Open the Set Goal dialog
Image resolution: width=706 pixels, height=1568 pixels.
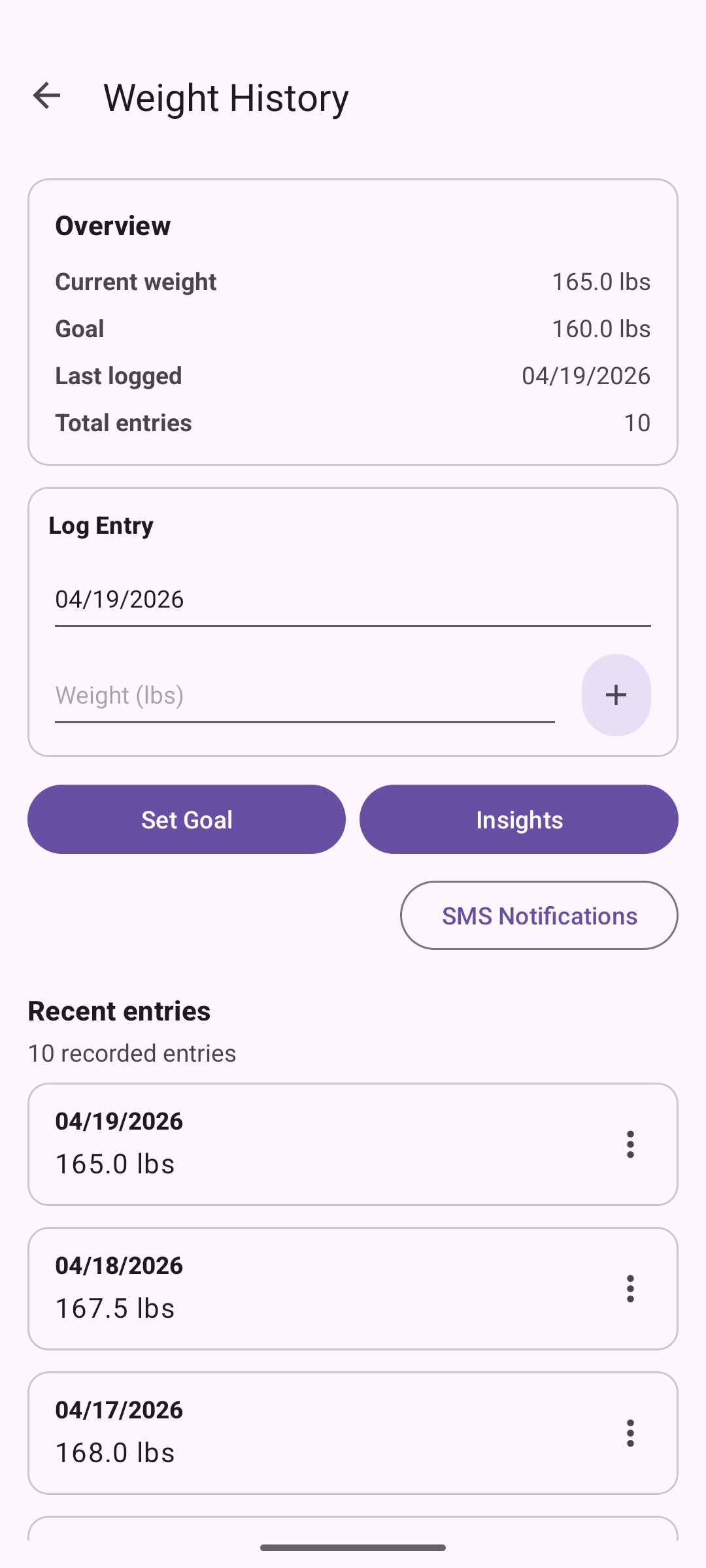pos(186,819)
